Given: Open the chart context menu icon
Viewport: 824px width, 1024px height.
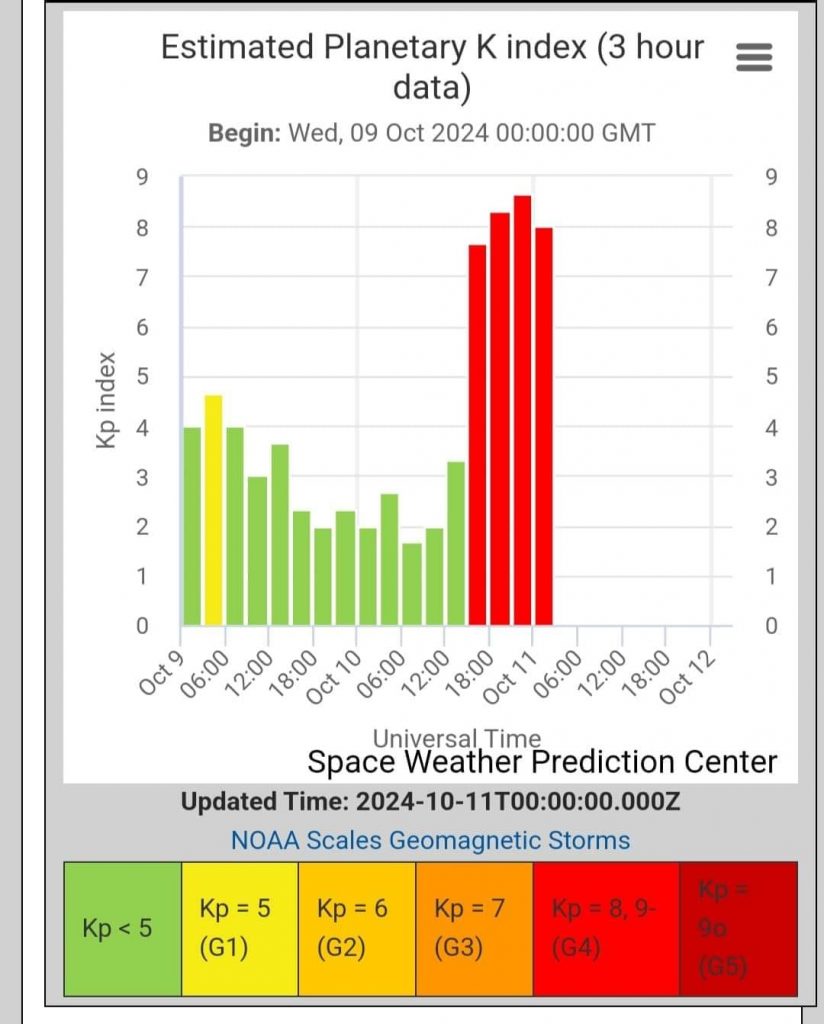Looking at the screenshot, I should tap(754, 59).
